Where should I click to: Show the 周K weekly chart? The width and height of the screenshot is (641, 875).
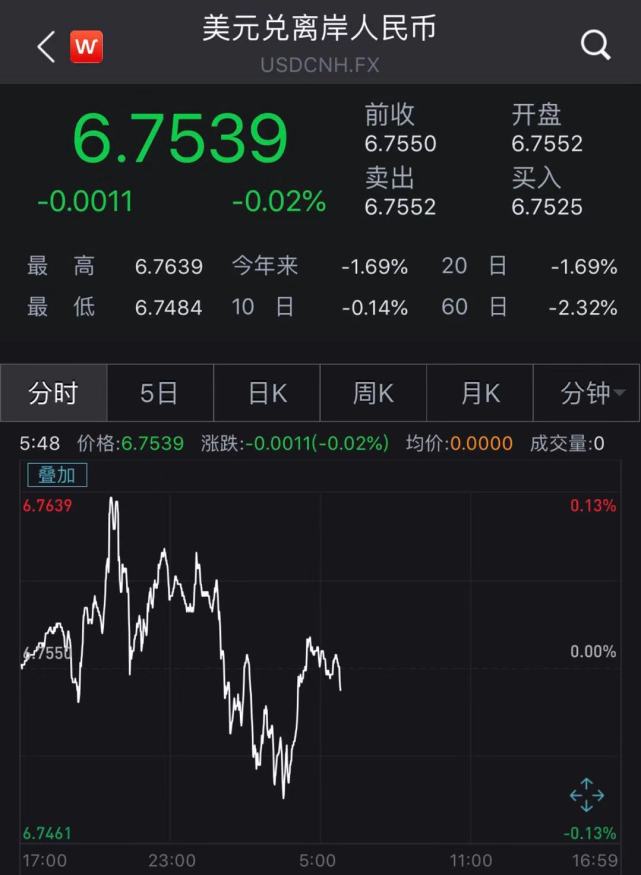[x=373, y=393]
